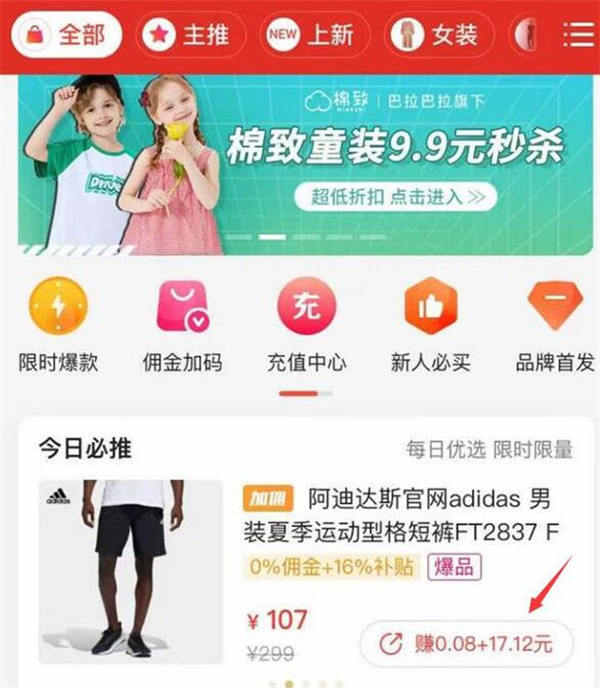The image size is (600, 688).
Task: Open 限时爆款 shortcut
Action: [59, 327]
